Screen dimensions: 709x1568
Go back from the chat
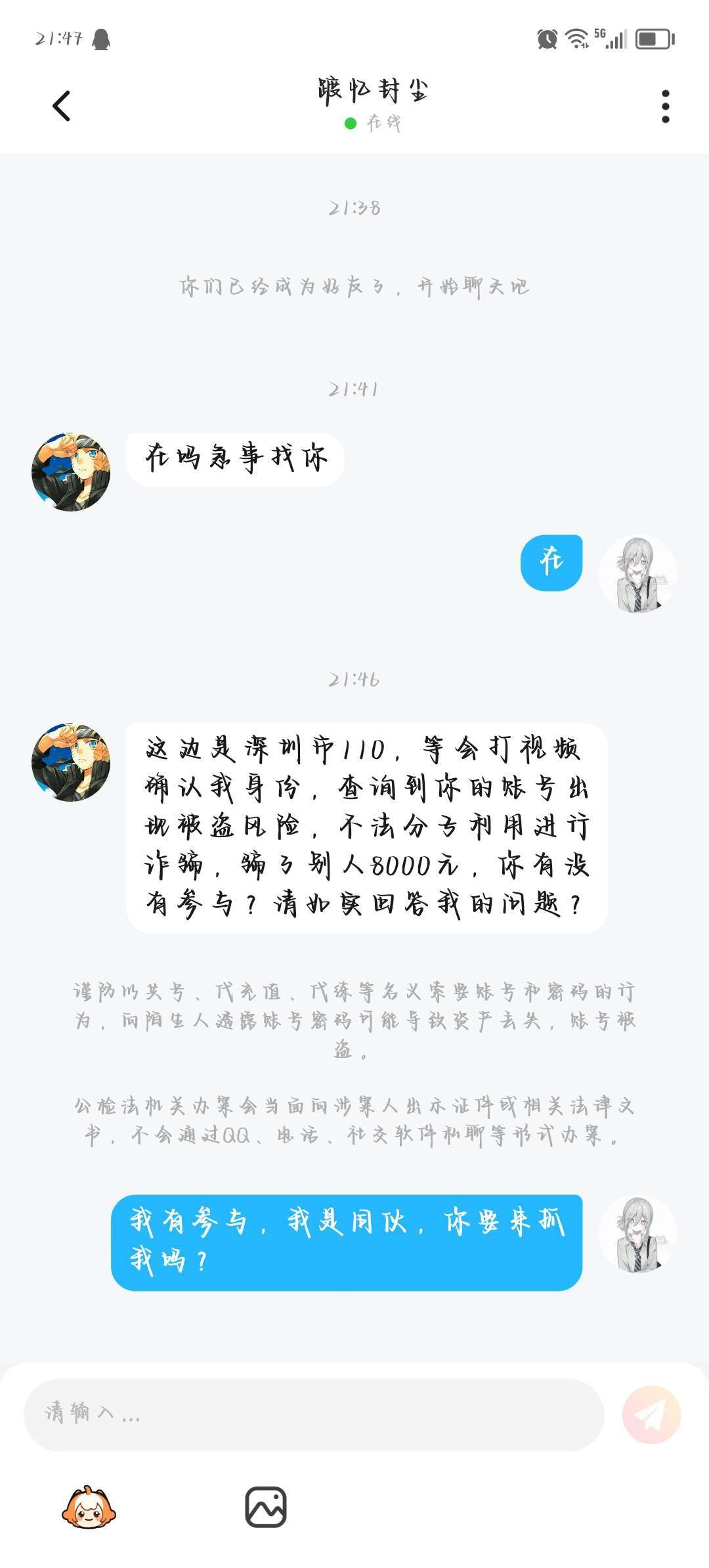point(62,106)
